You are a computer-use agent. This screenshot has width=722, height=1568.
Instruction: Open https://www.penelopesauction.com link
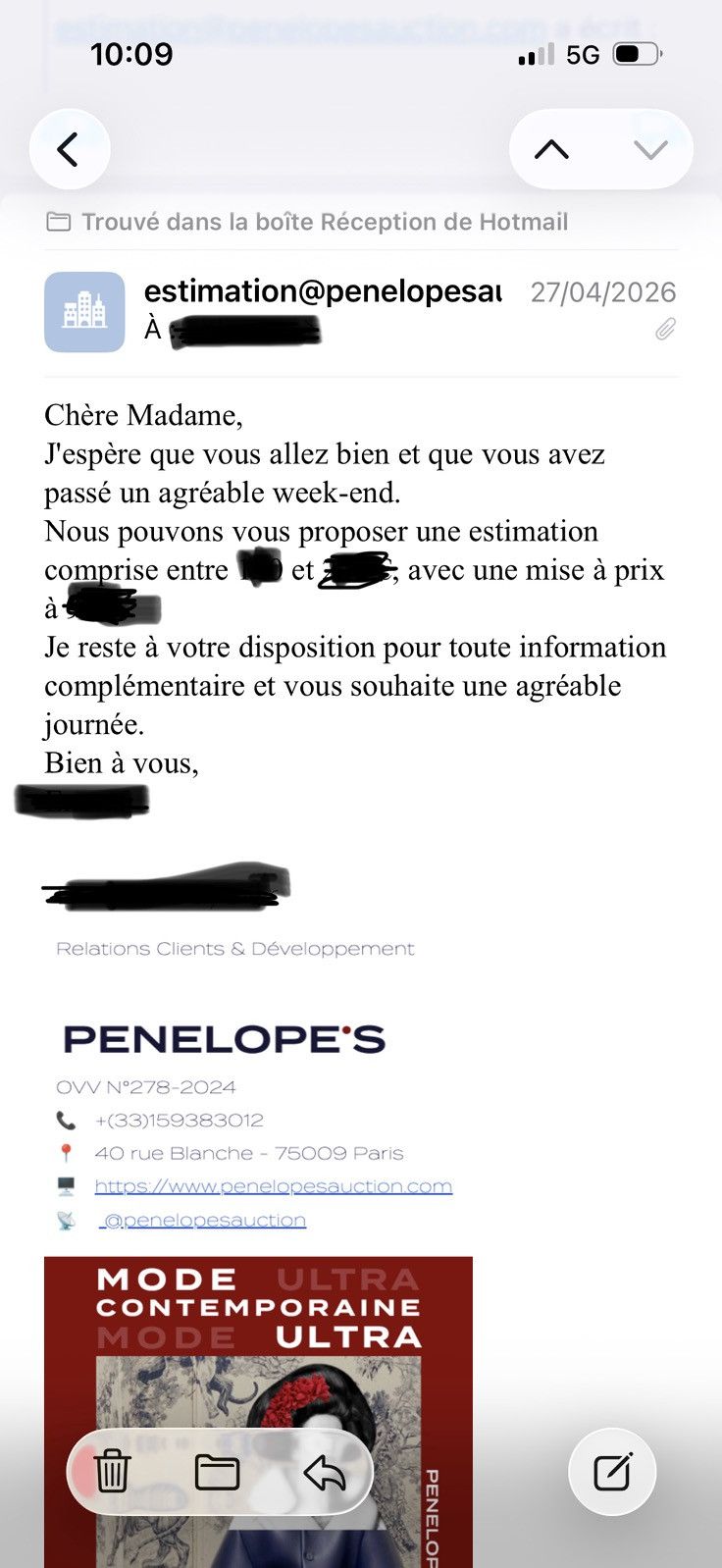[x=274, y=1186]
